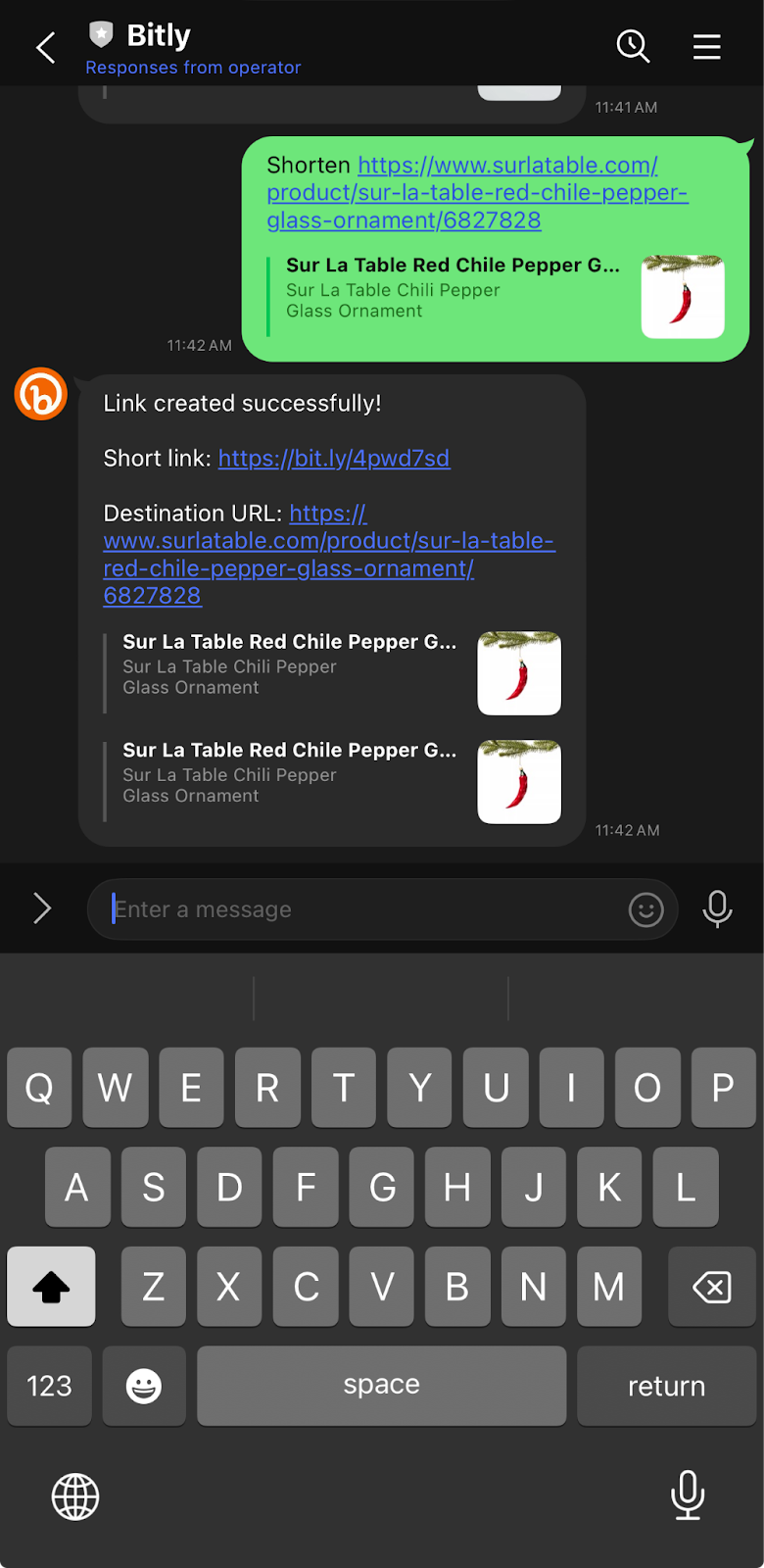Tap the microphone key below the keyboard
This screenshot has width=764, height=1568.
pyautogui.click(x=688, y=1496)
